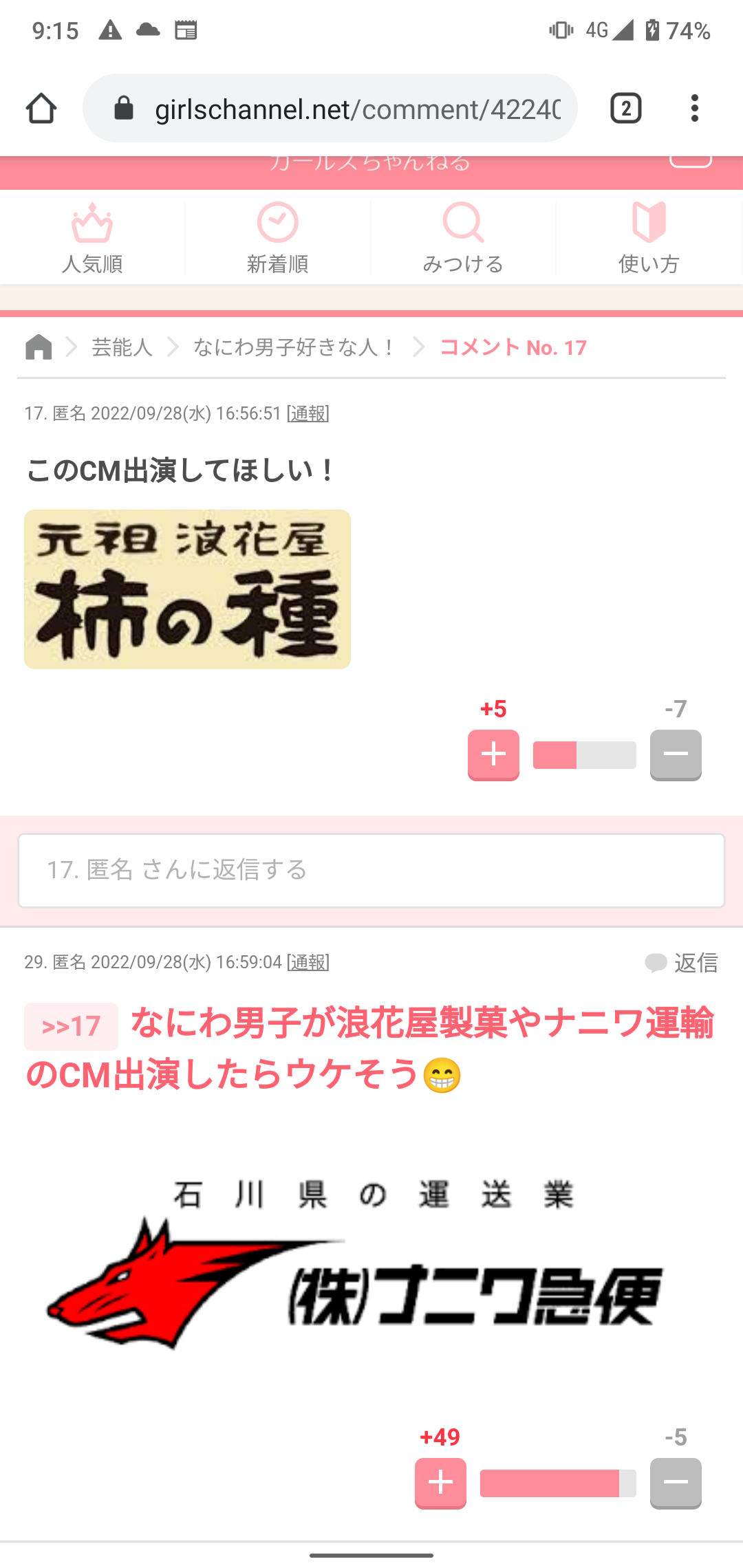
Task: Open the 柿の種 image in comment 17
Action: click(x=187, y=589)
